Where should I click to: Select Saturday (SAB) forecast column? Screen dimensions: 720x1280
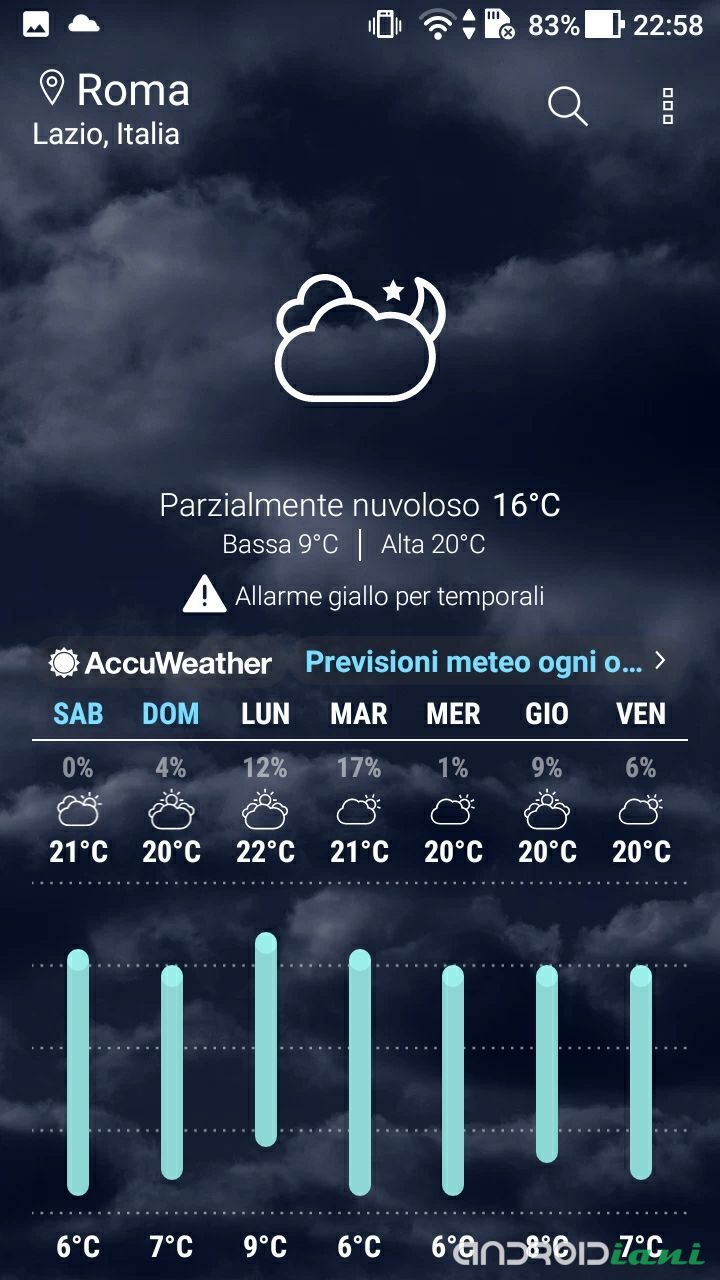(x=78, y=714)
